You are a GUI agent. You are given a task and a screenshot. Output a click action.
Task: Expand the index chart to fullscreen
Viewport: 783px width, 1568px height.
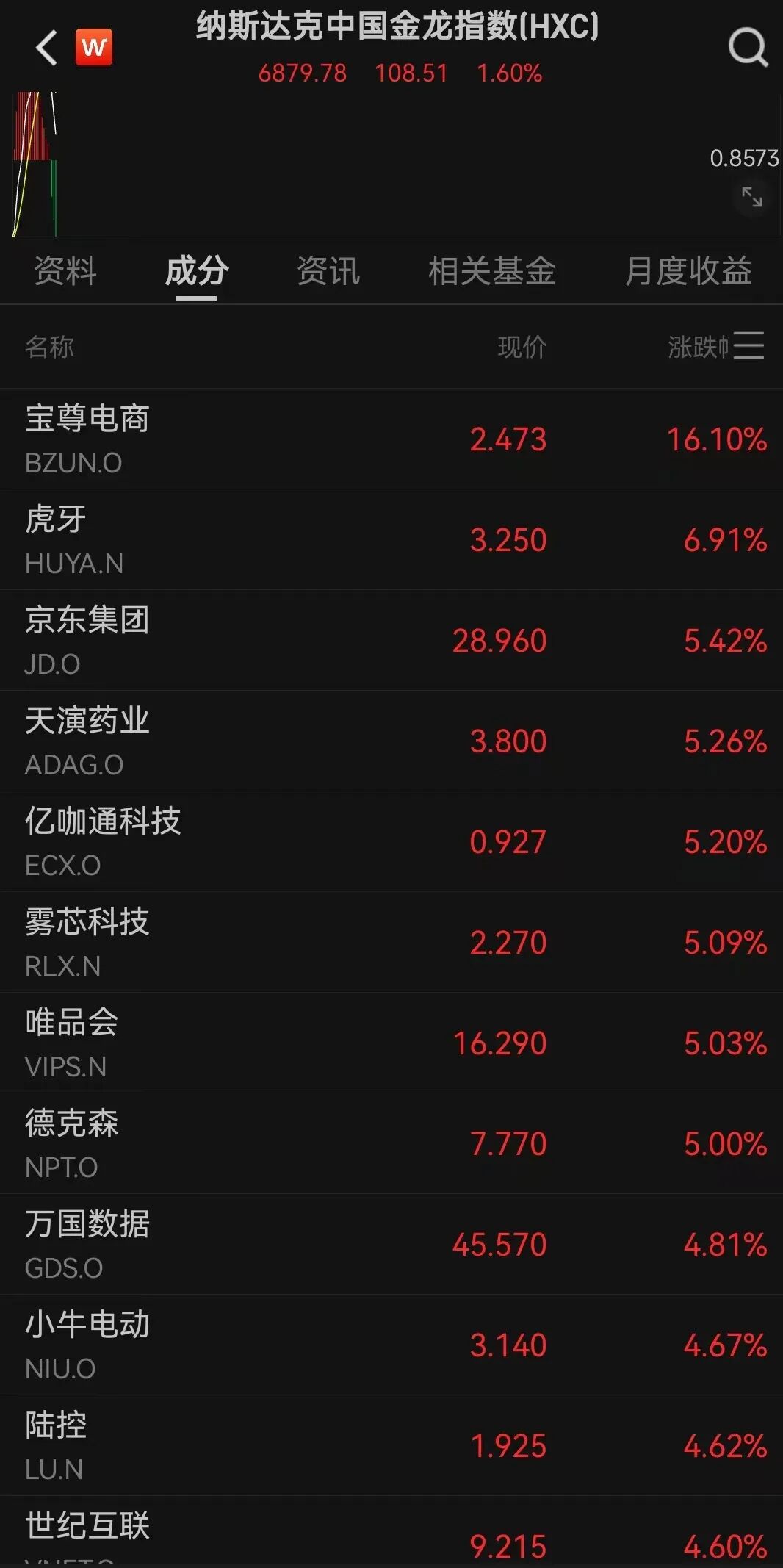pos(751,197)
